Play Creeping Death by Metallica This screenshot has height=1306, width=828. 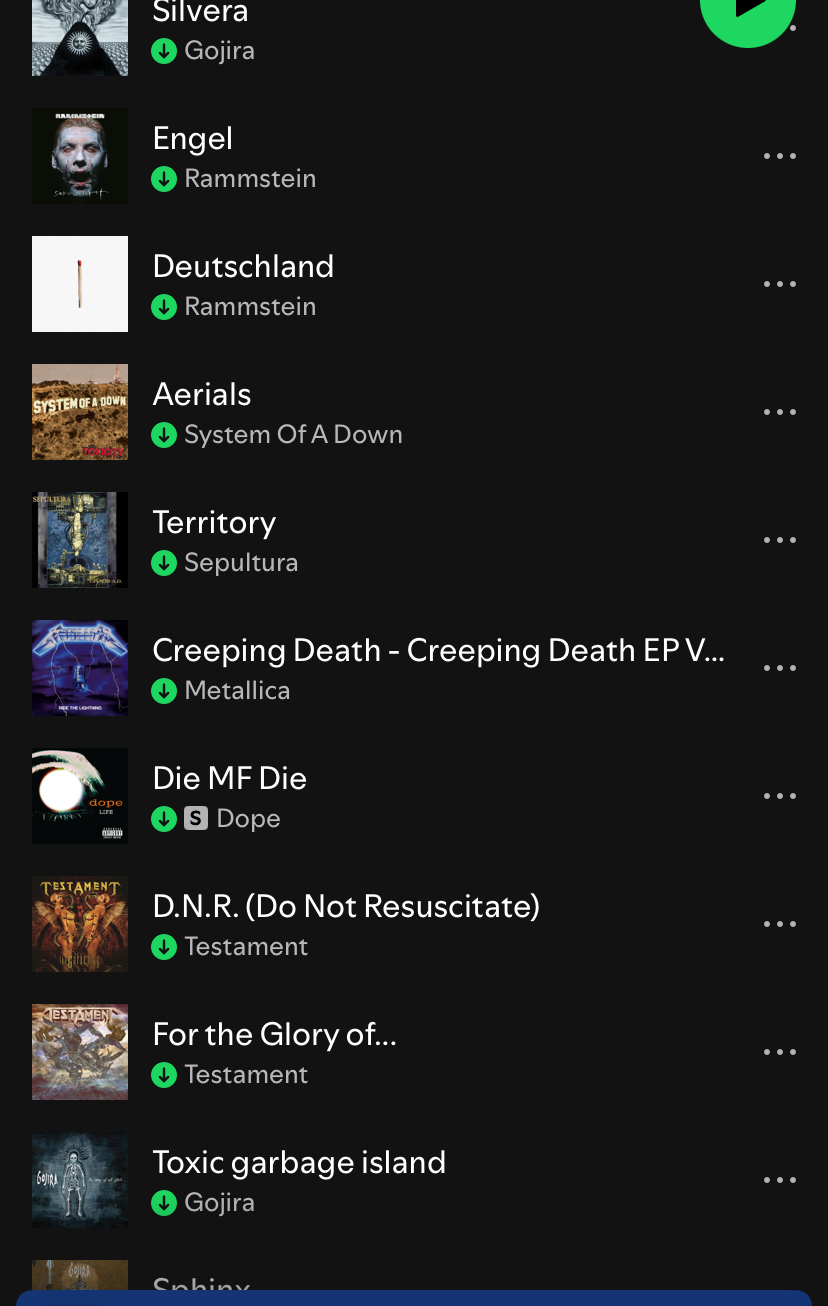(x=438, y=651)
